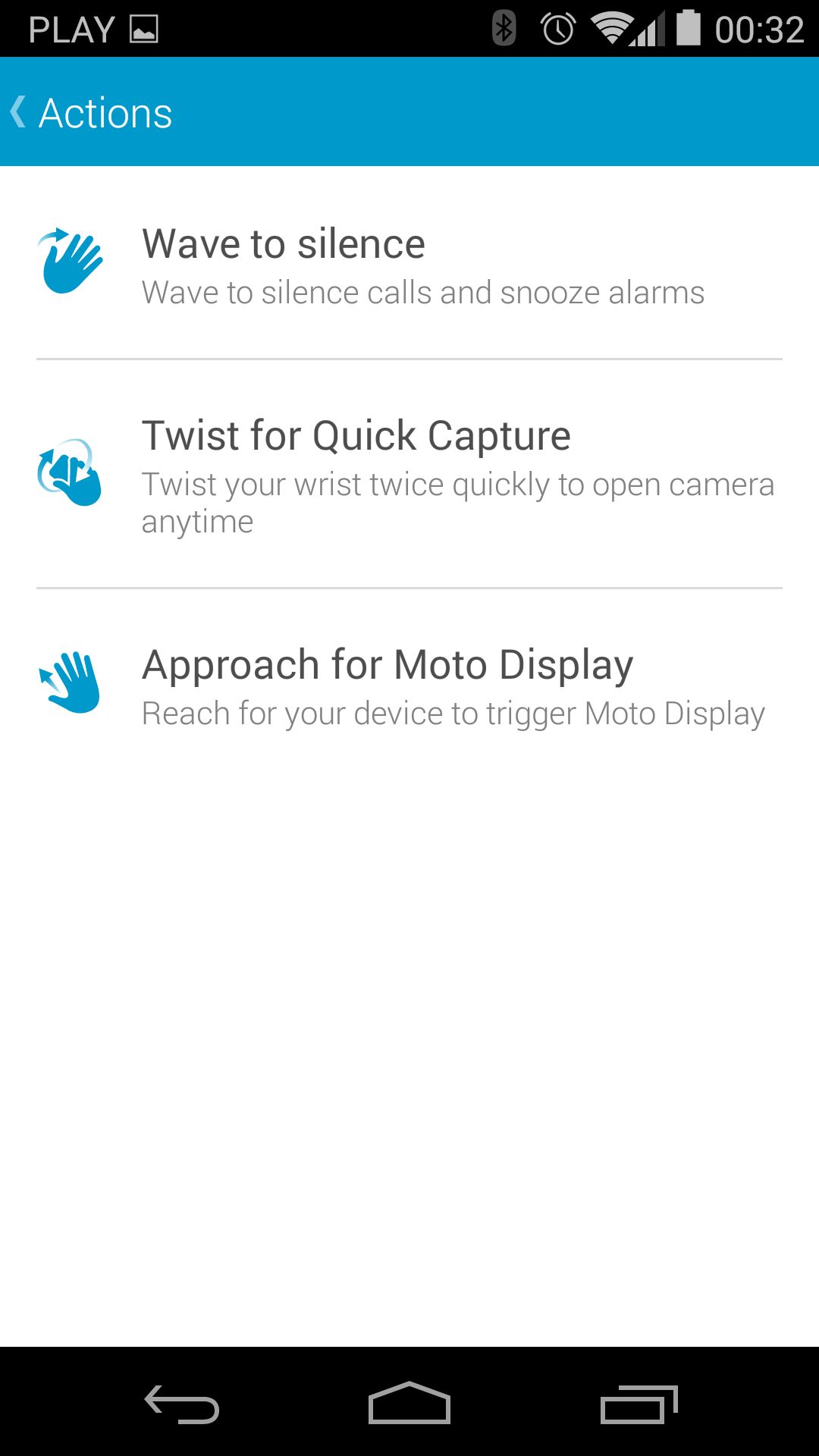Go to the home screen
This screenshot has height=1456, width=819.
point(409,1403)
